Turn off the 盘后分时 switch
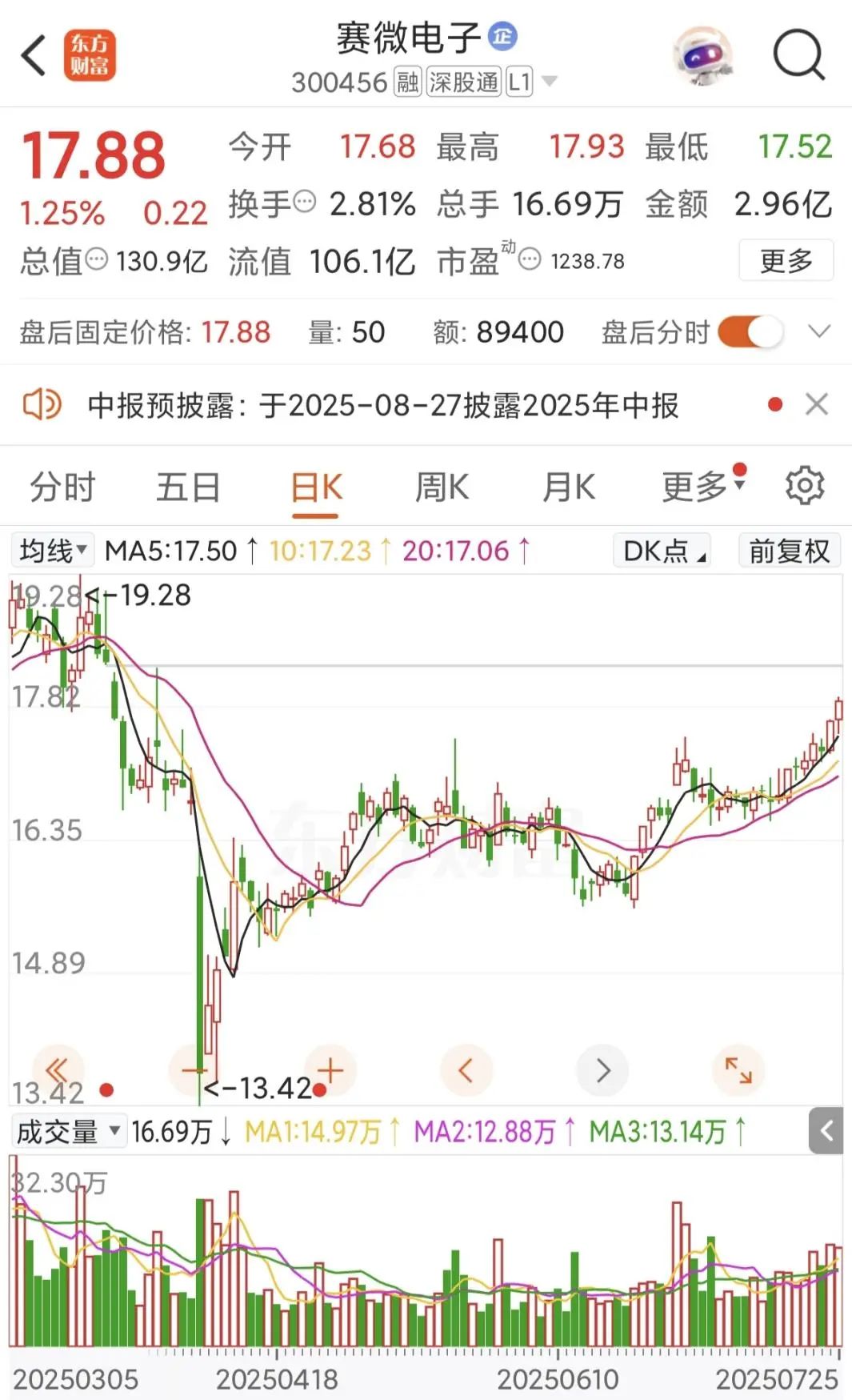The image size is (852, 1400). pos(750,331)
